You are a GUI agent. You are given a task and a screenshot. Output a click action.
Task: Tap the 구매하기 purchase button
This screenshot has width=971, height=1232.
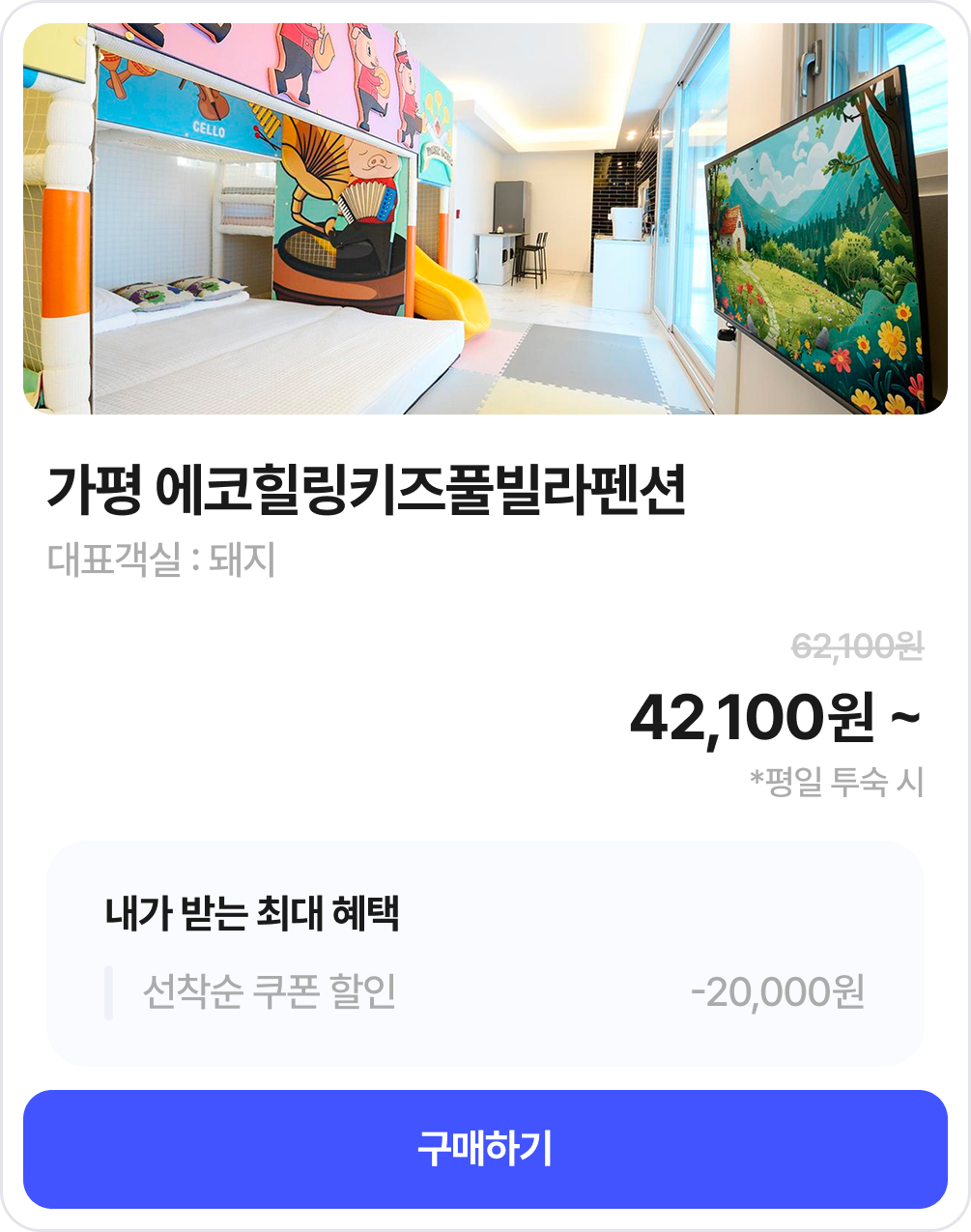coord(485,1149)
